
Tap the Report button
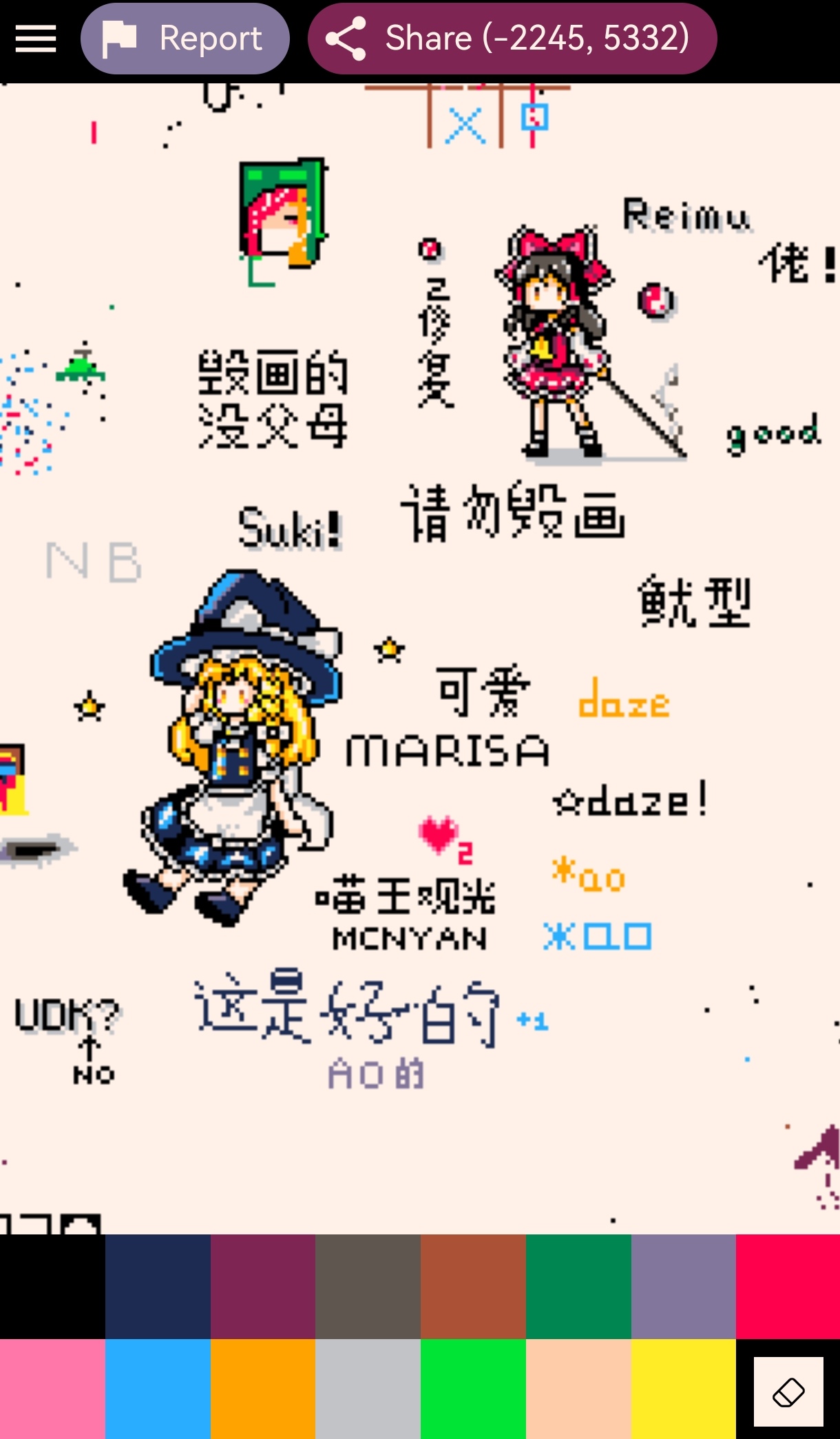point(185,39)
